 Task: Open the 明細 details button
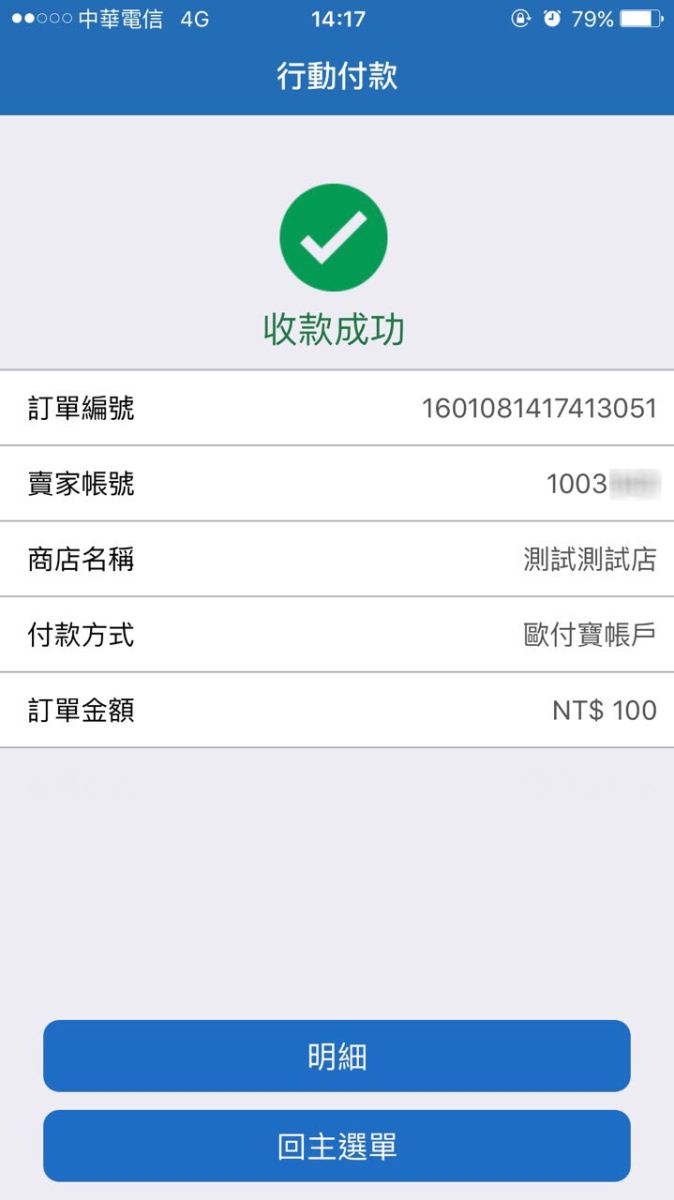pos(337,1056)
